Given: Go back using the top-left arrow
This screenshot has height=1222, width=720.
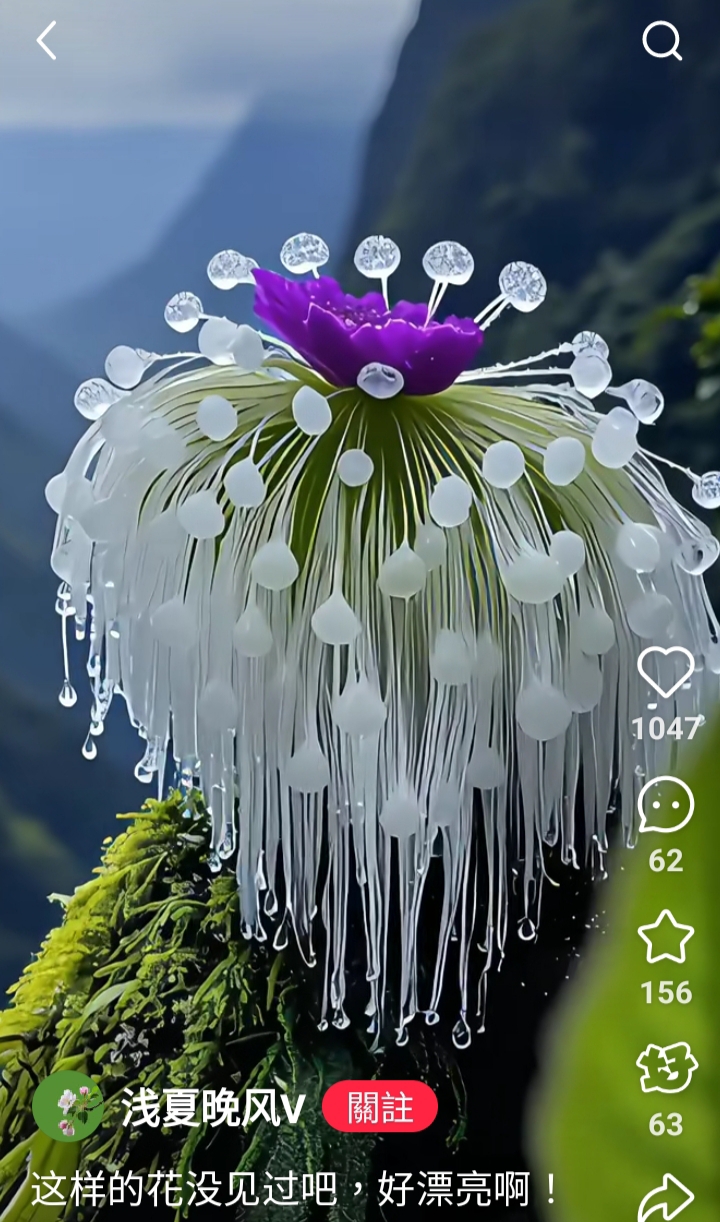Looking at the screenshot, I should pos(47,41).
